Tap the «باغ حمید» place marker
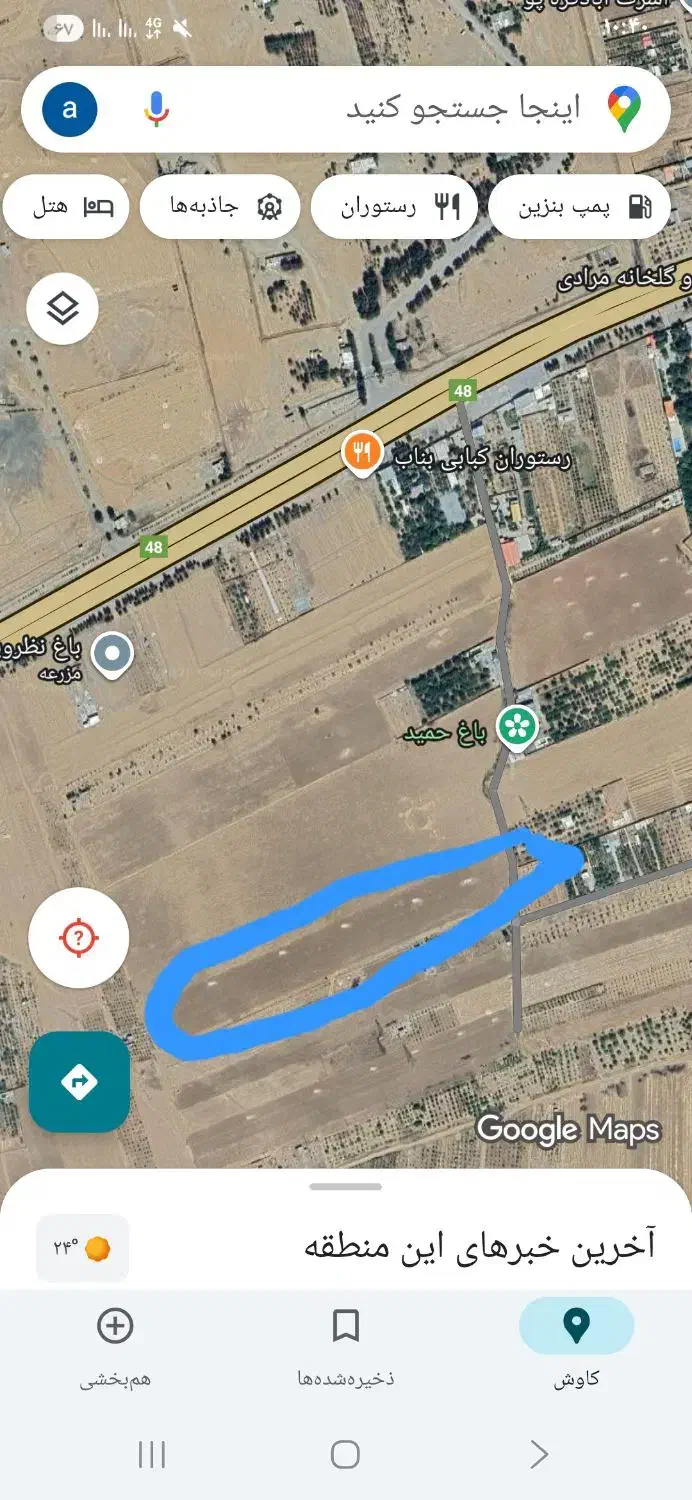 [x=518, y=727]
